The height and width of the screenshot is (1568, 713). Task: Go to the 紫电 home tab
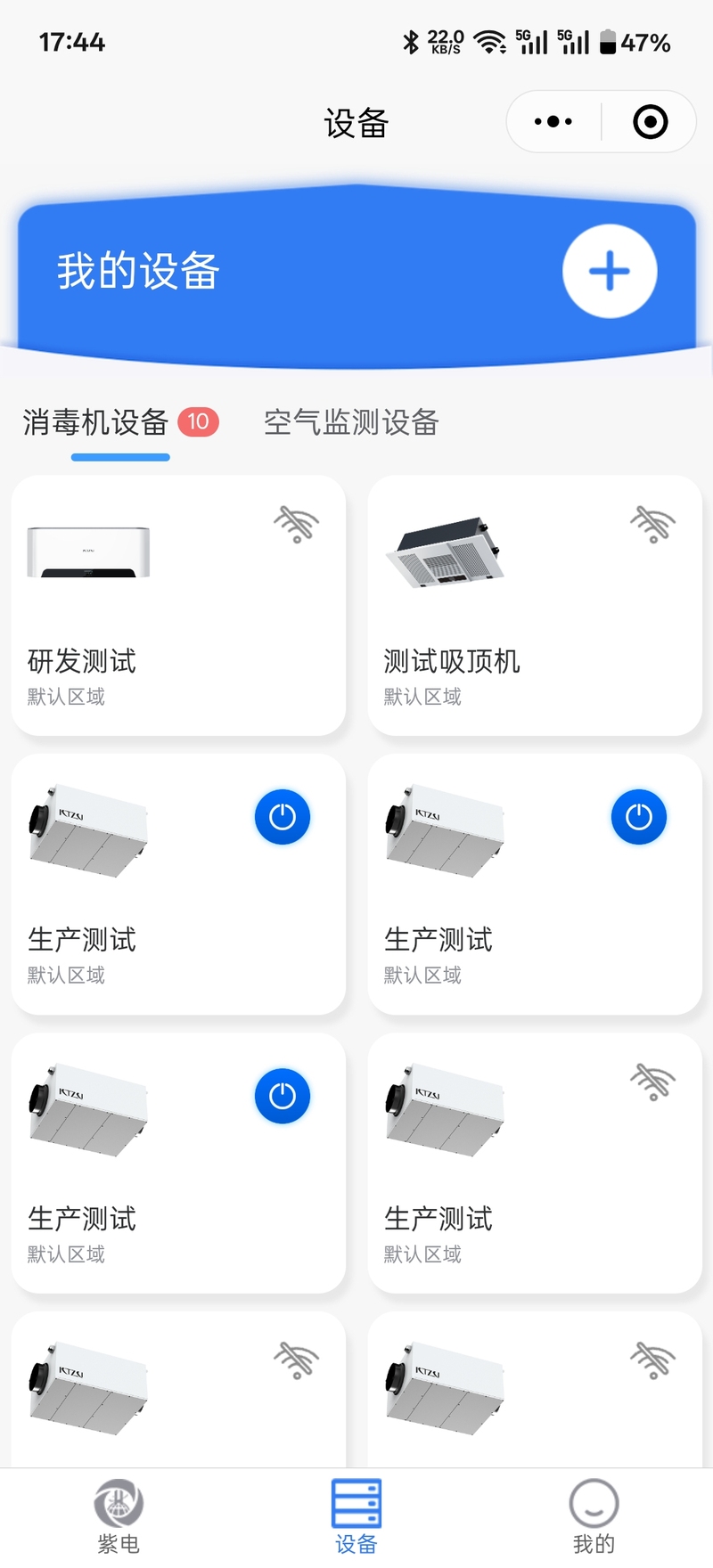coord(119,1516)
